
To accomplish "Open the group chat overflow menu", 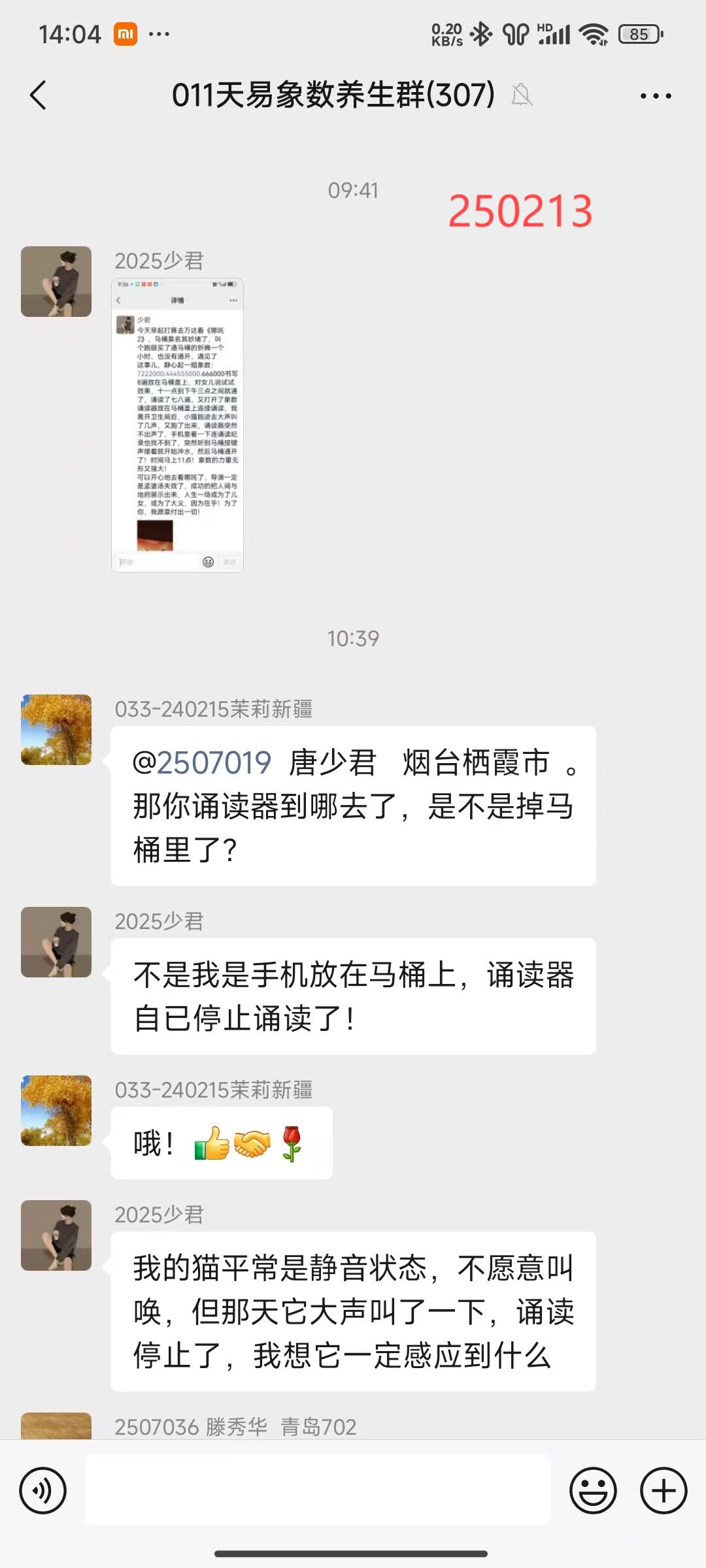I will (x=655, y=96).
